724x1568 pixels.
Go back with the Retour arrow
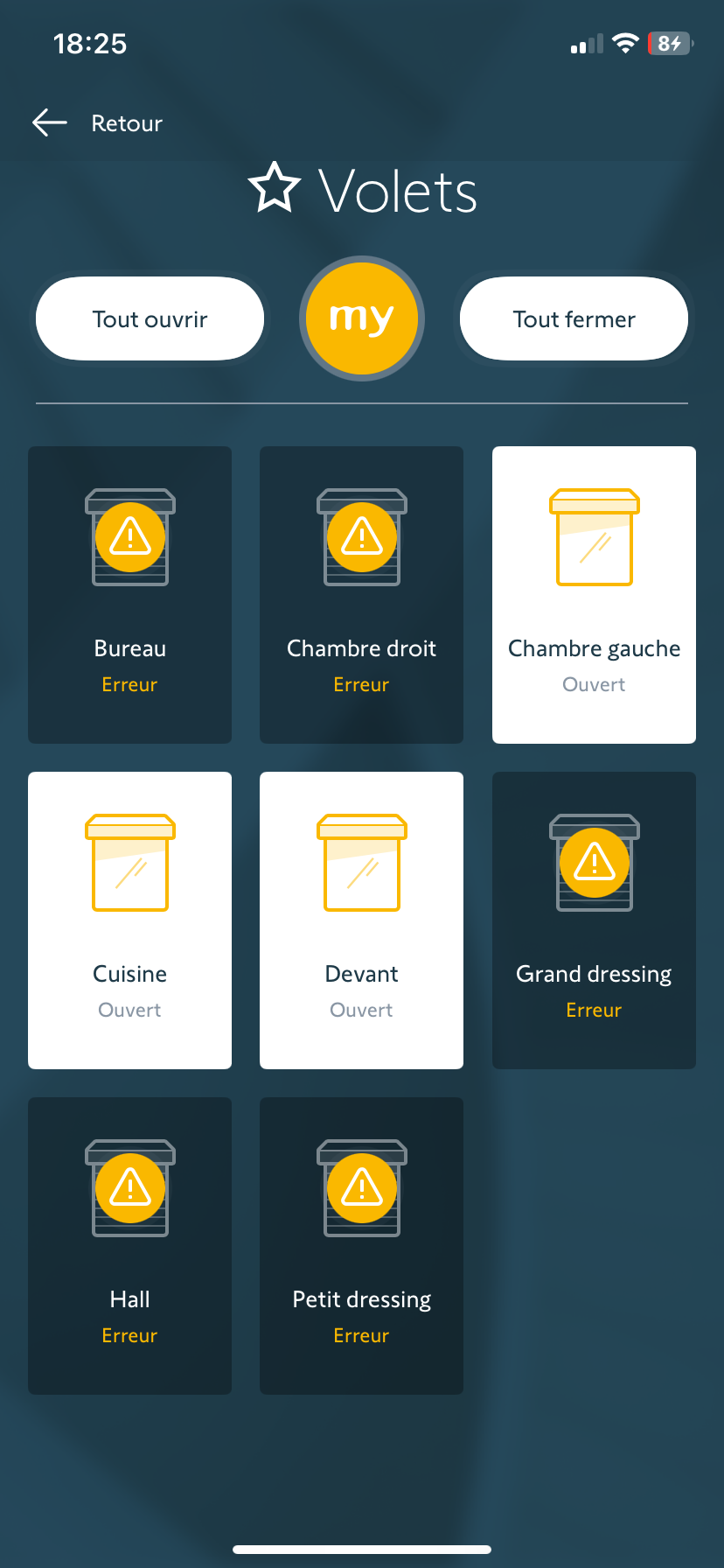[50, 123]
